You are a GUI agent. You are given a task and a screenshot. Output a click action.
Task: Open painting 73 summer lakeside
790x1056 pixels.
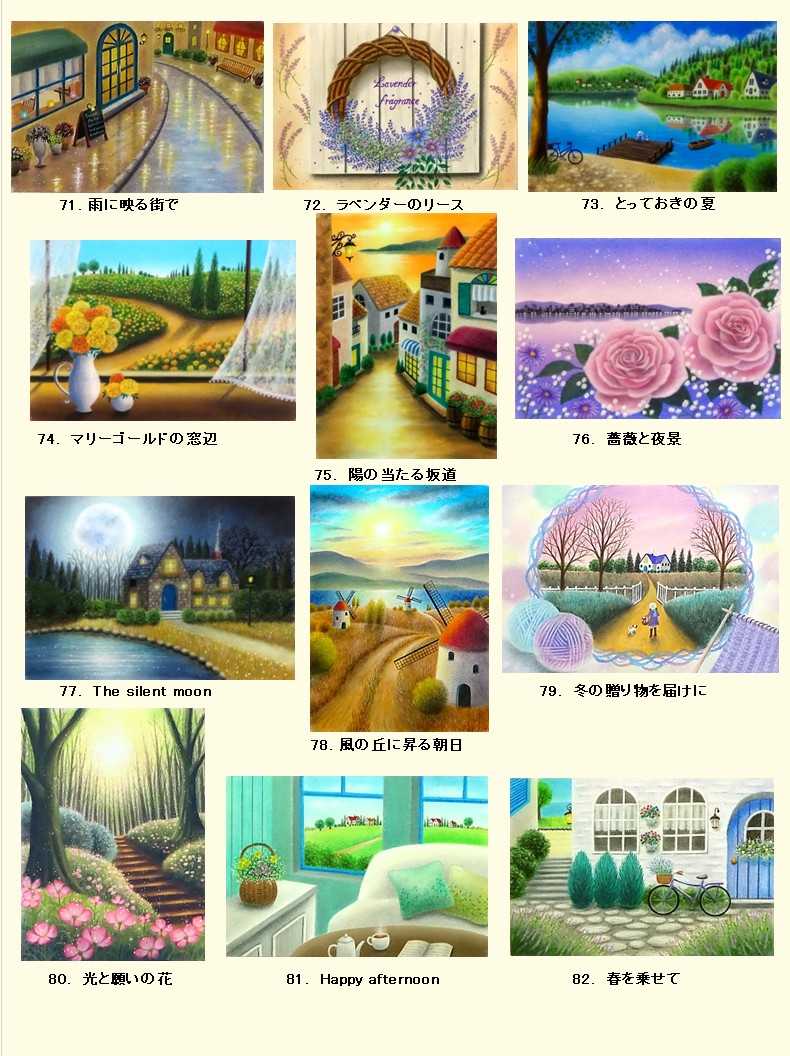pos(652,106)
